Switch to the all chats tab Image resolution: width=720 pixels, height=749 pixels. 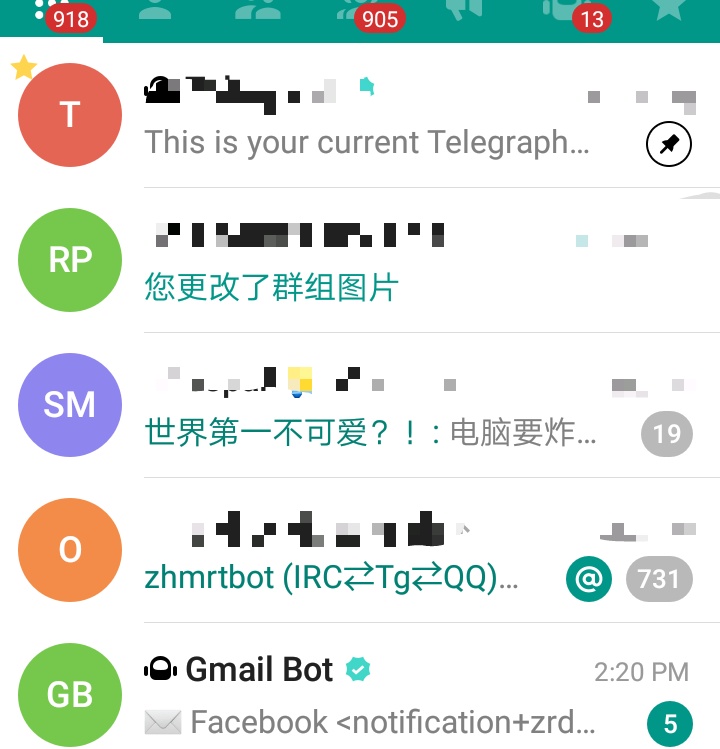pos(50,12)
